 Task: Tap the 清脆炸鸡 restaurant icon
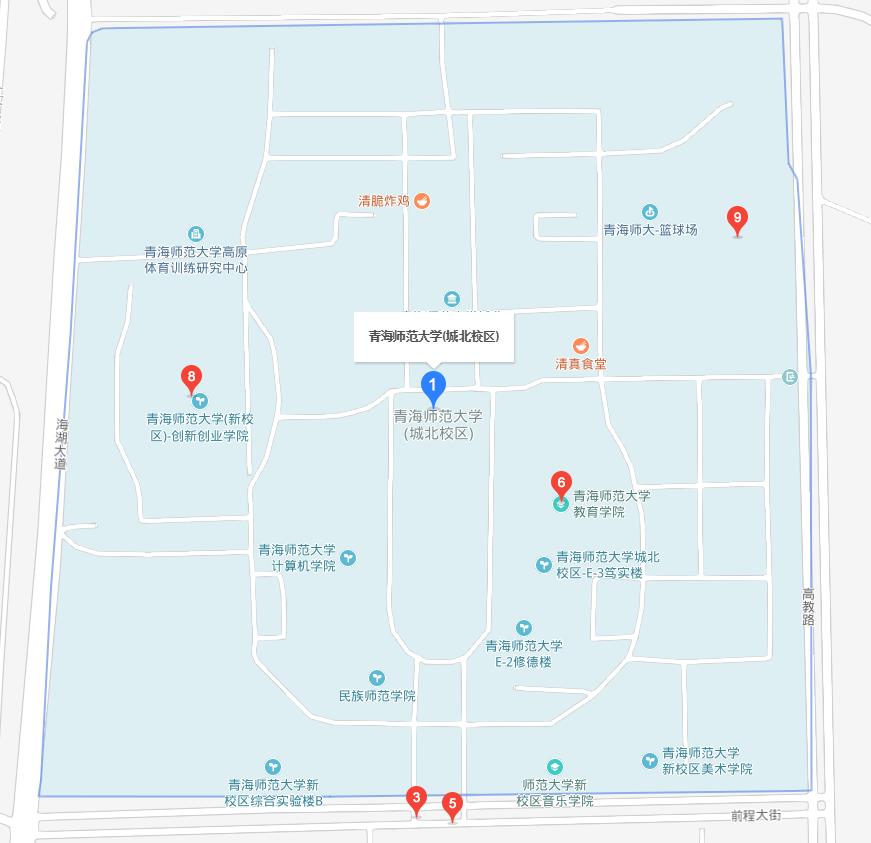[x=422, y=201]
